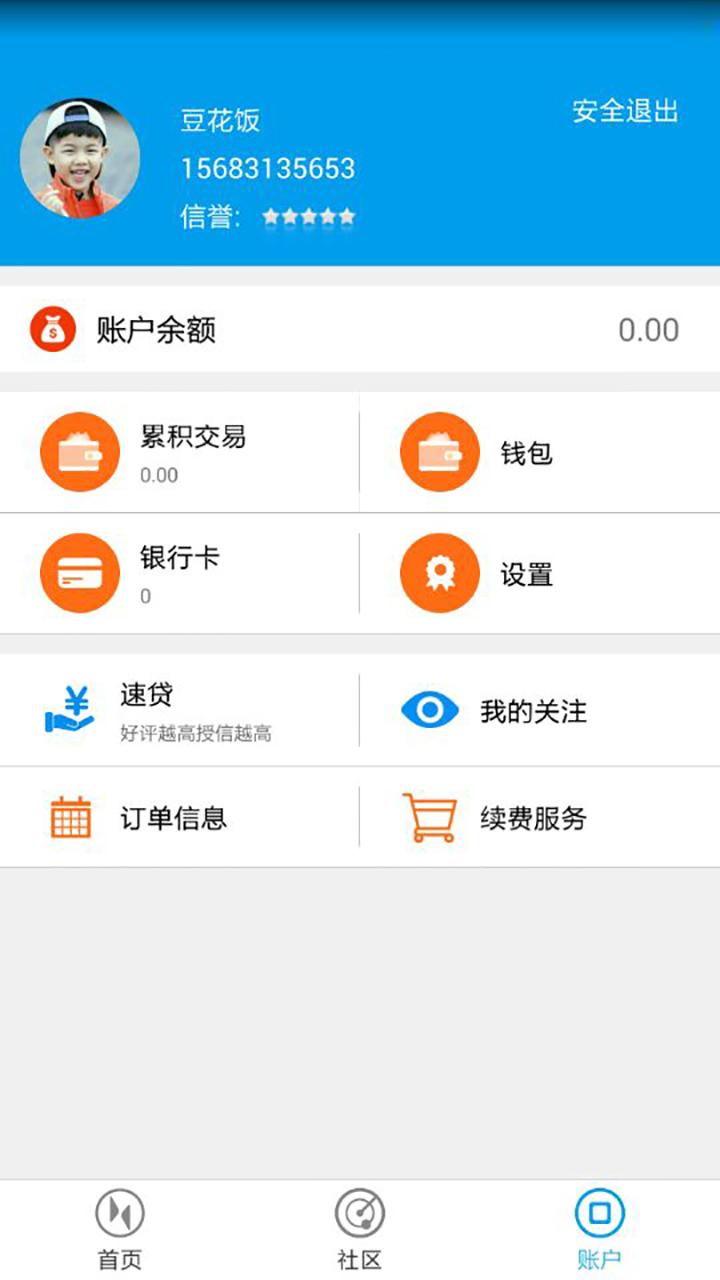
Task: Select the 账户 account tab
Action: coord(600,1229)
